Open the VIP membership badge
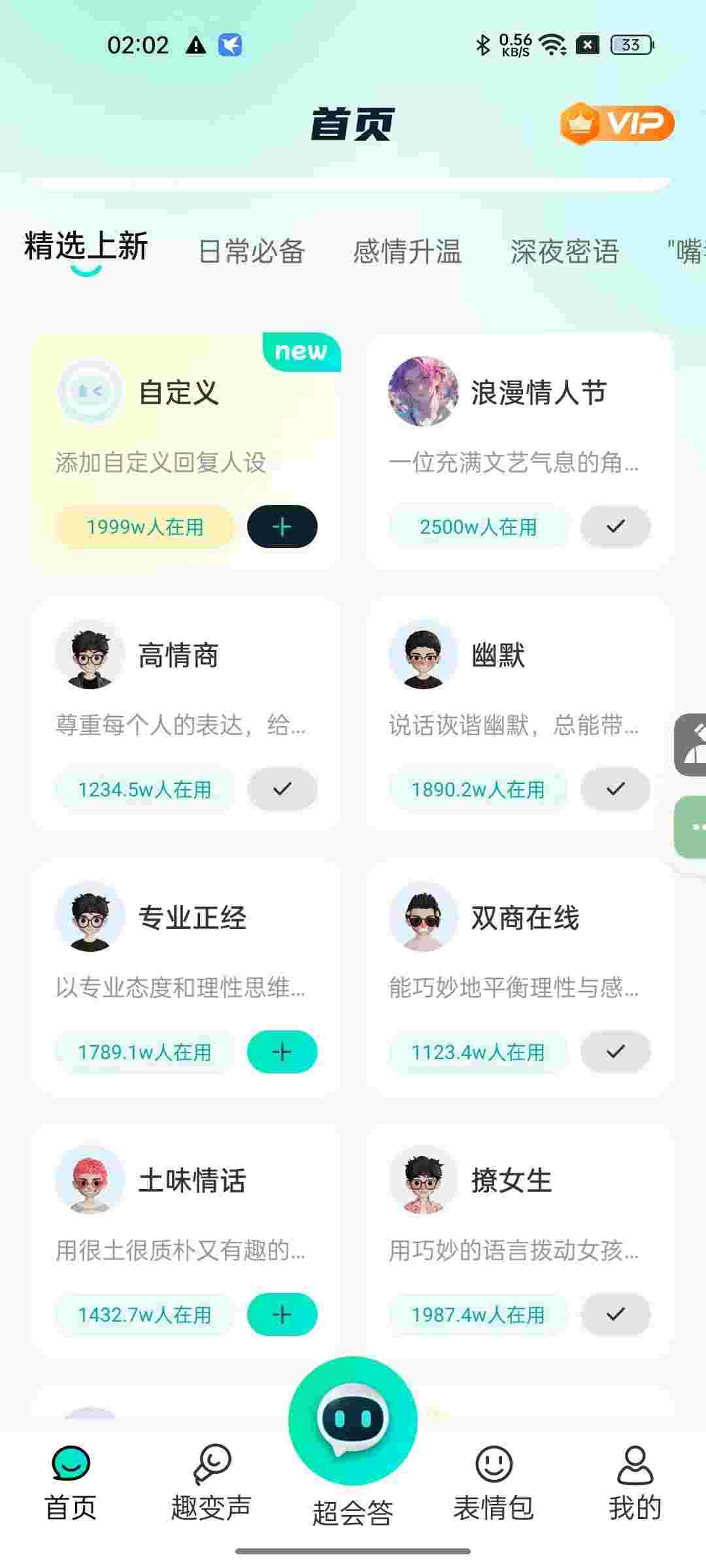 point(616,123)
